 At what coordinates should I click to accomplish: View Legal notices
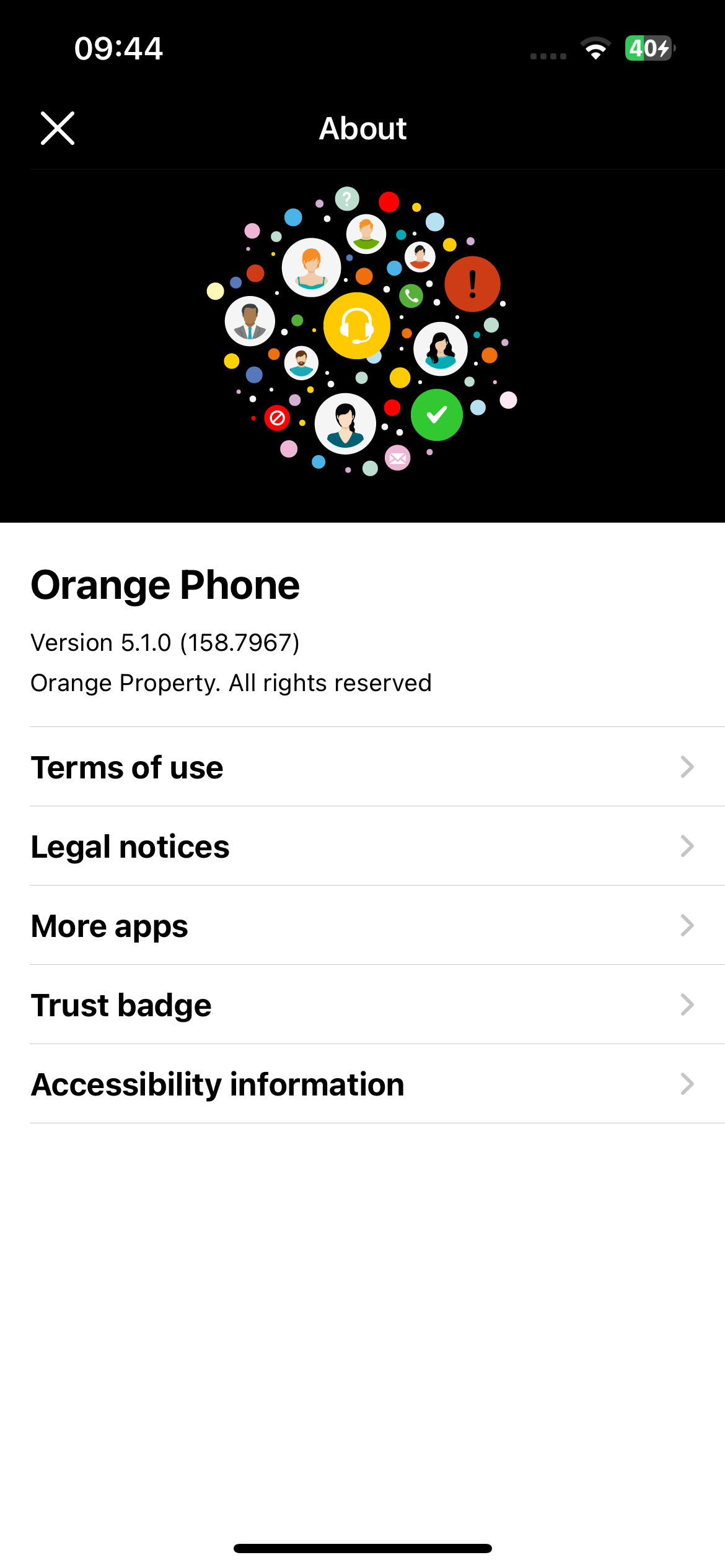362,846
